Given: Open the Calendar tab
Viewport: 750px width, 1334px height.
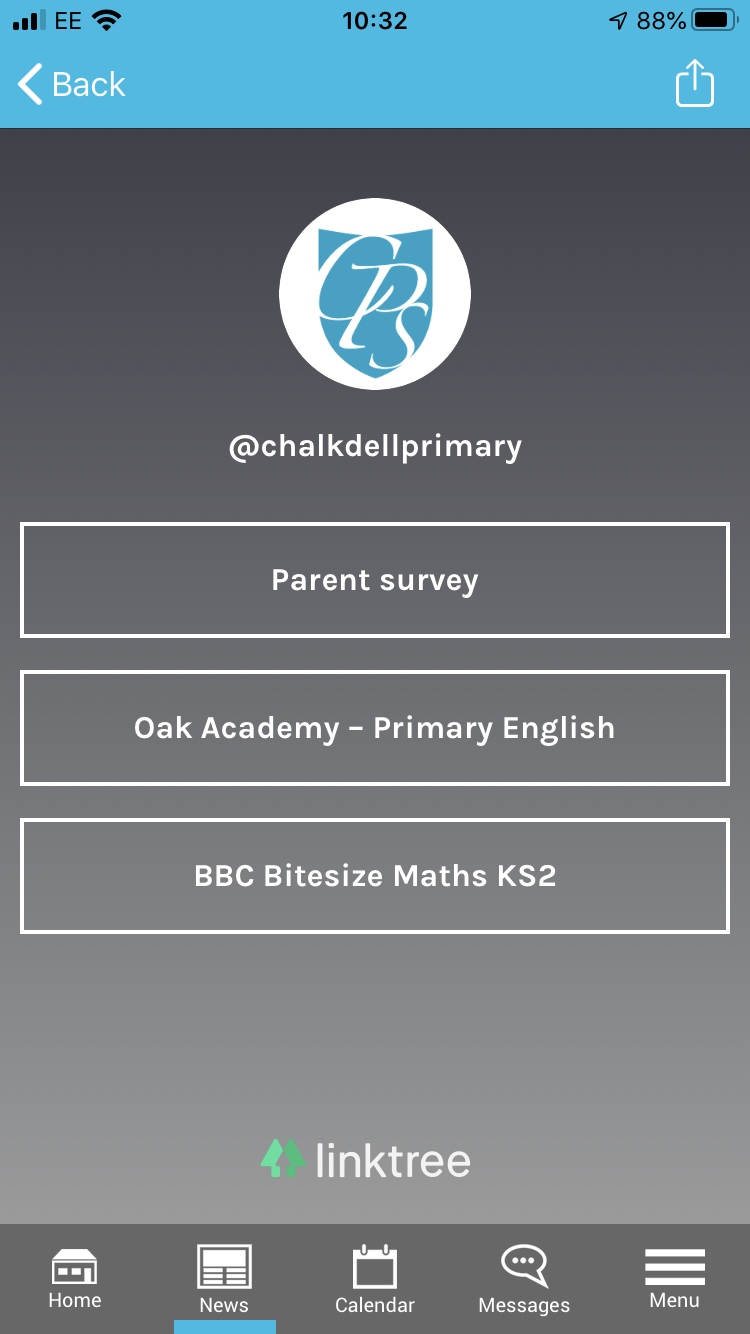Looking at the screenshot, I should [375, 1279].
